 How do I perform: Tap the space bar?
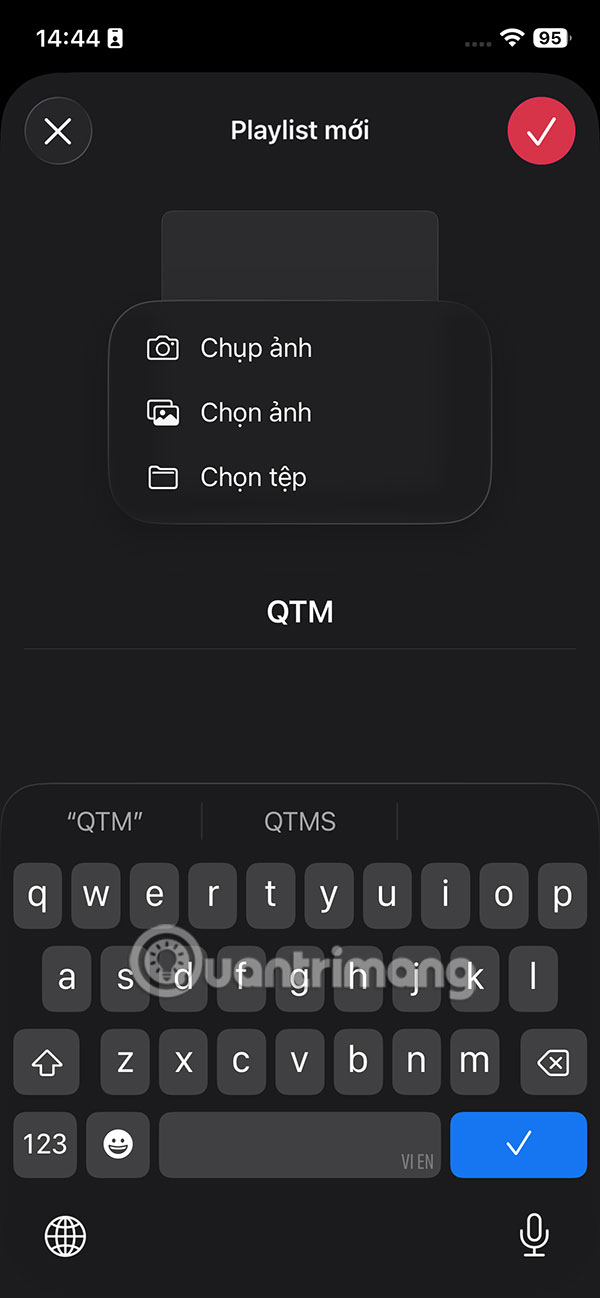click(x=299, y=1144)
